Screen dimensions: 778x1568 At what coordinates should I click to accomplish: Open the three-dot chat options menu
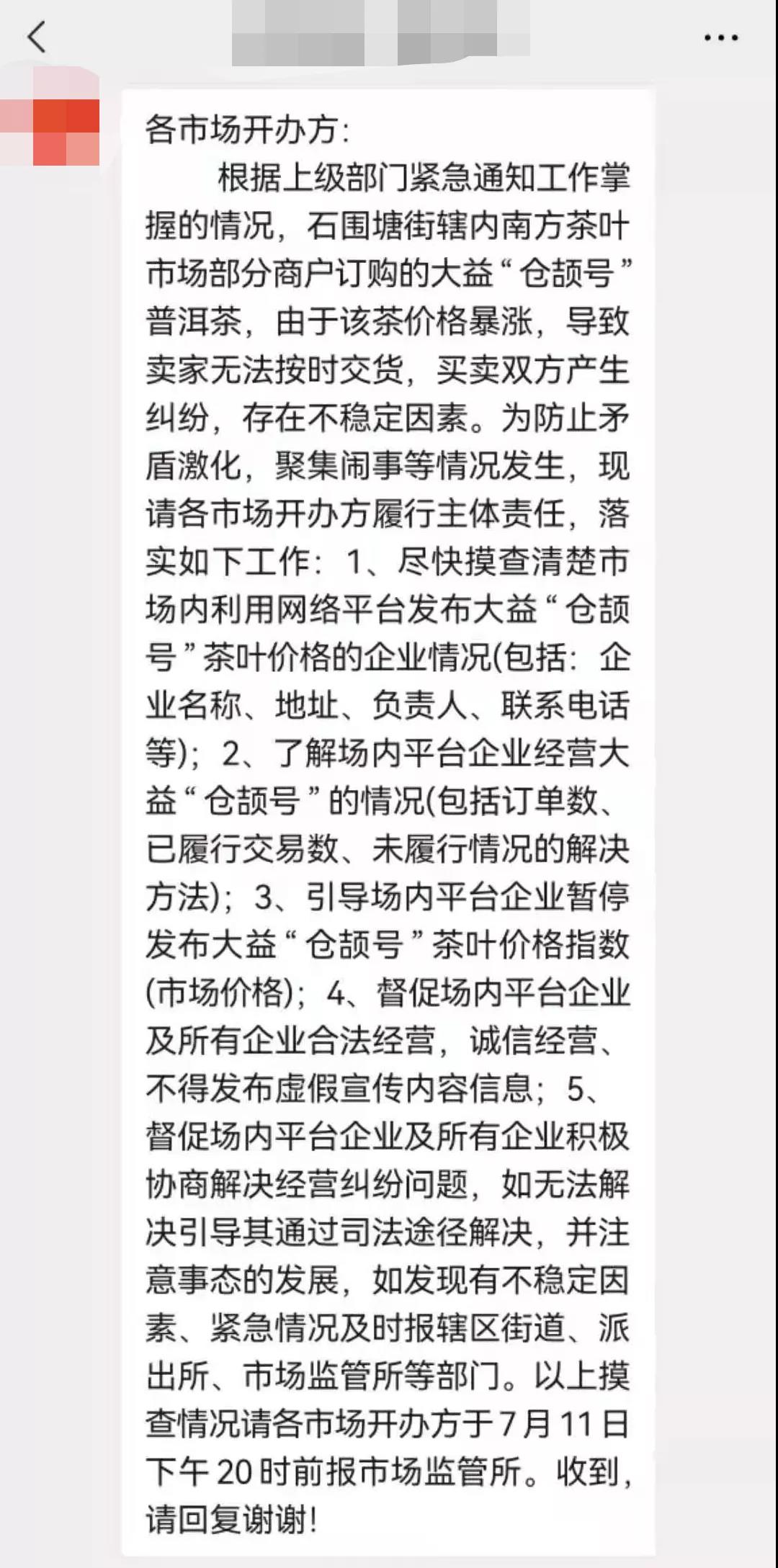pos(721,37)
